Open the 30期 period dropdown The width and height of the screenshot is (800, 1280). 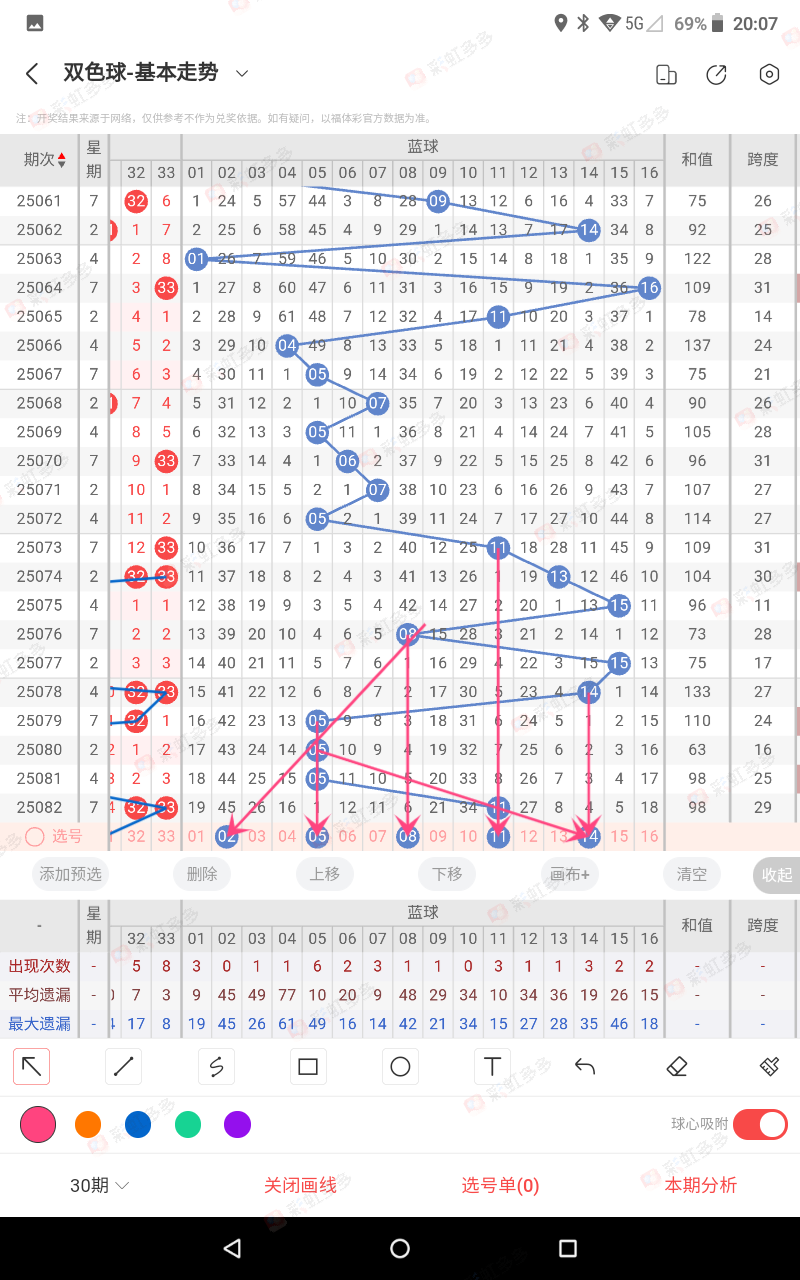click(99, 1186)
